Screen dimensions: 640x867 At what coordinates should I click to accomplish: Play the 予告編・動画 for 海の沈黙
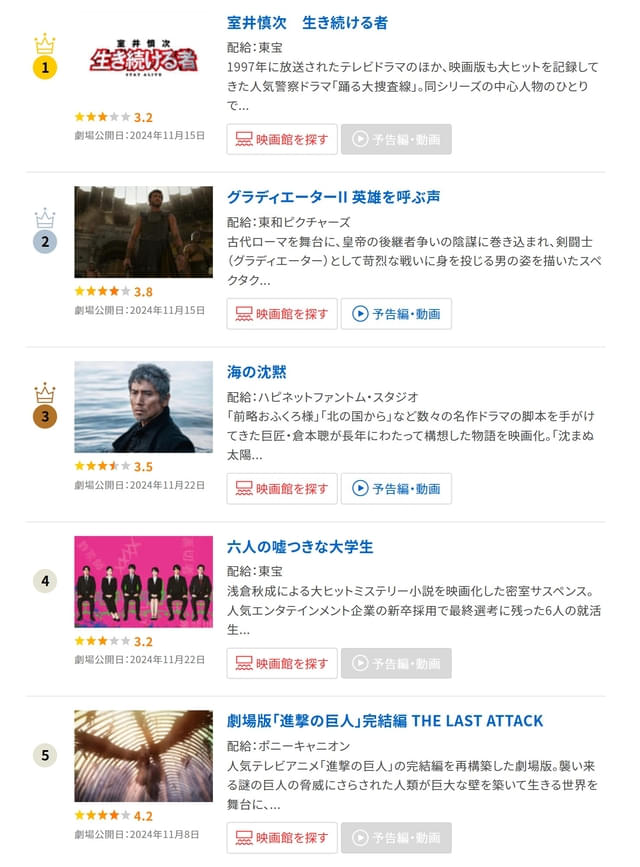[396, 489]
